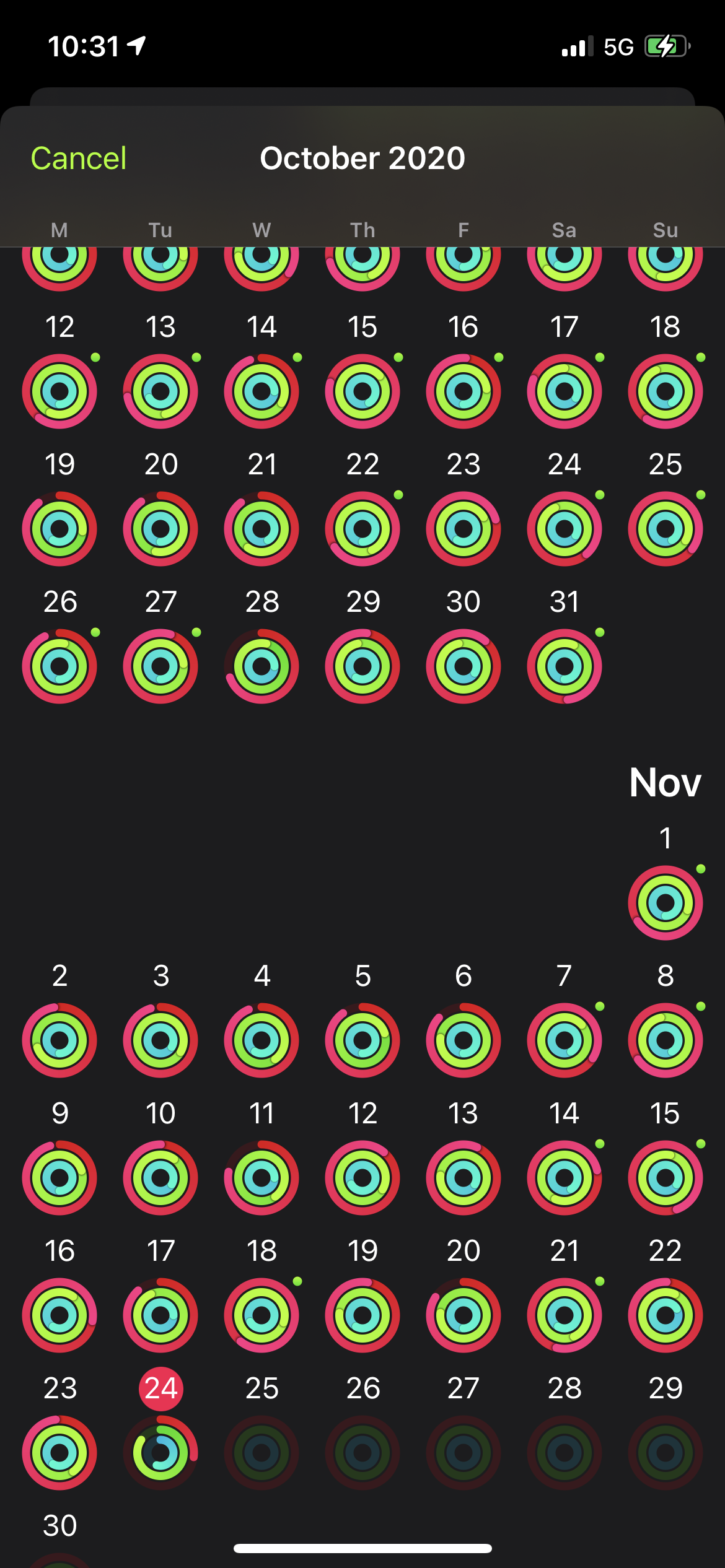Select October 12 activity rings

[59, 391]
